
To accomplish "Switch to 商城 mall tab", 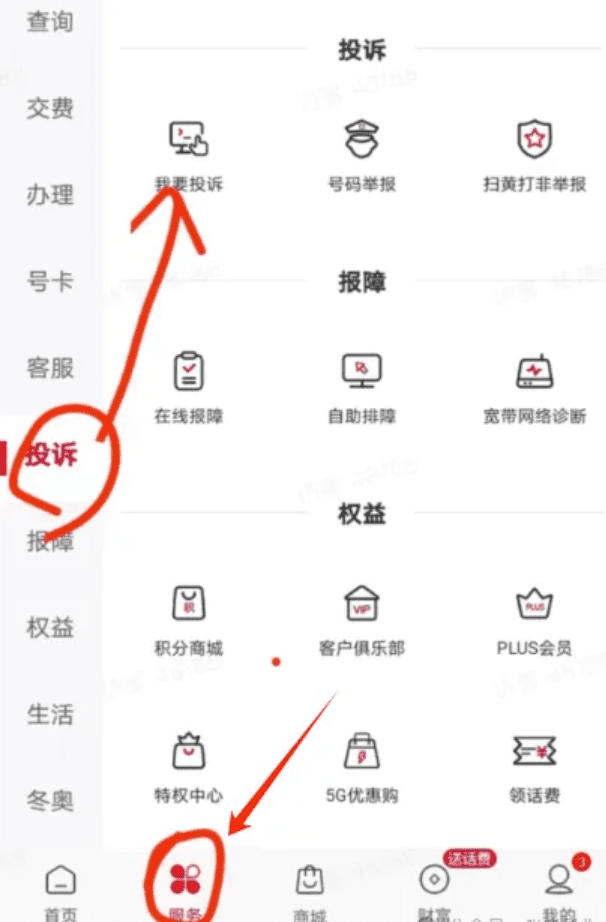I will tap(309, 890).
